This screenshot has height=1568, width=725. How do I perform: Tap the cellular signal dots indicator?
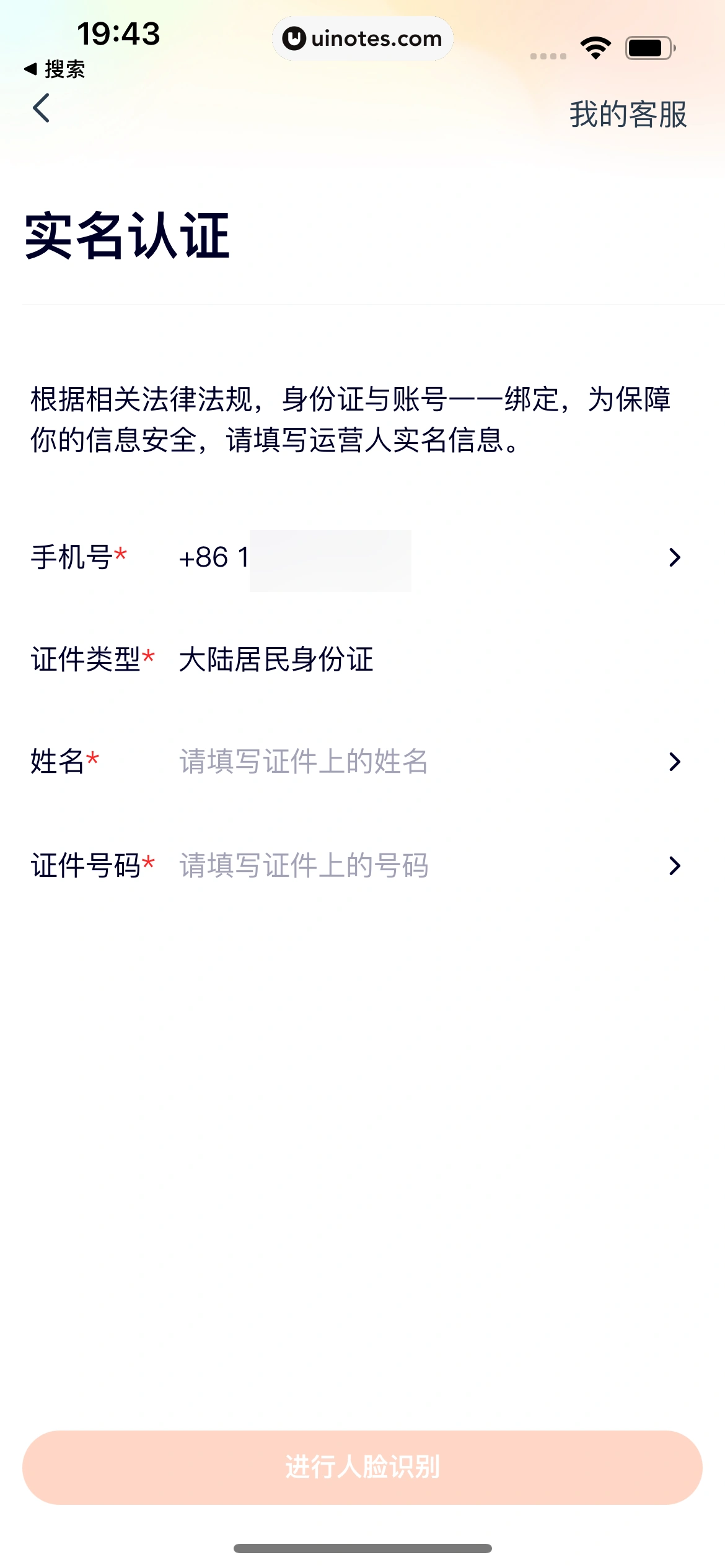coord(548,56)
